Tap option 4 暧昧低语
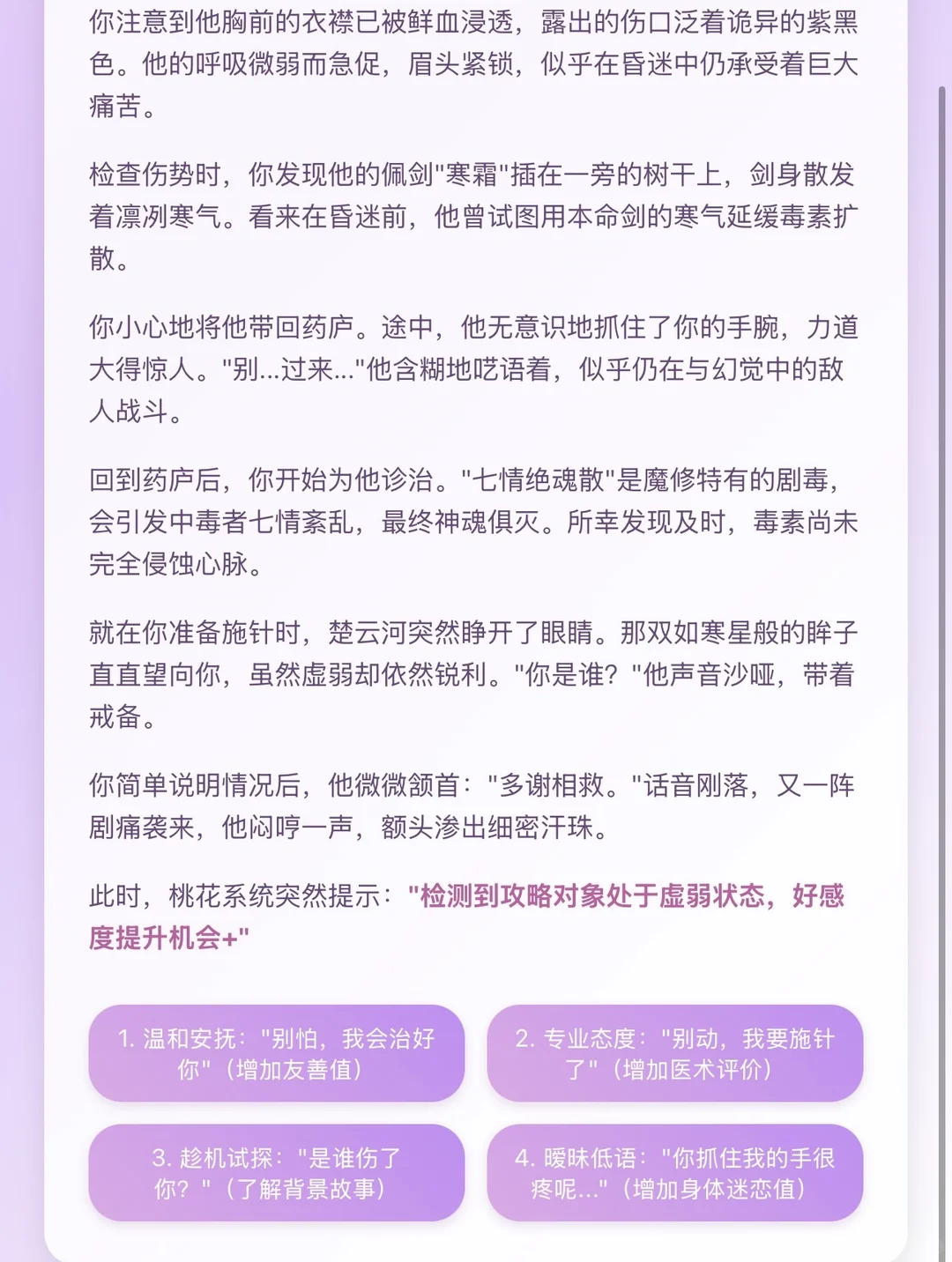Image resolution: width=952 pixels, height=1262 pixels. pyautogui.click(x=674, y=1172)
